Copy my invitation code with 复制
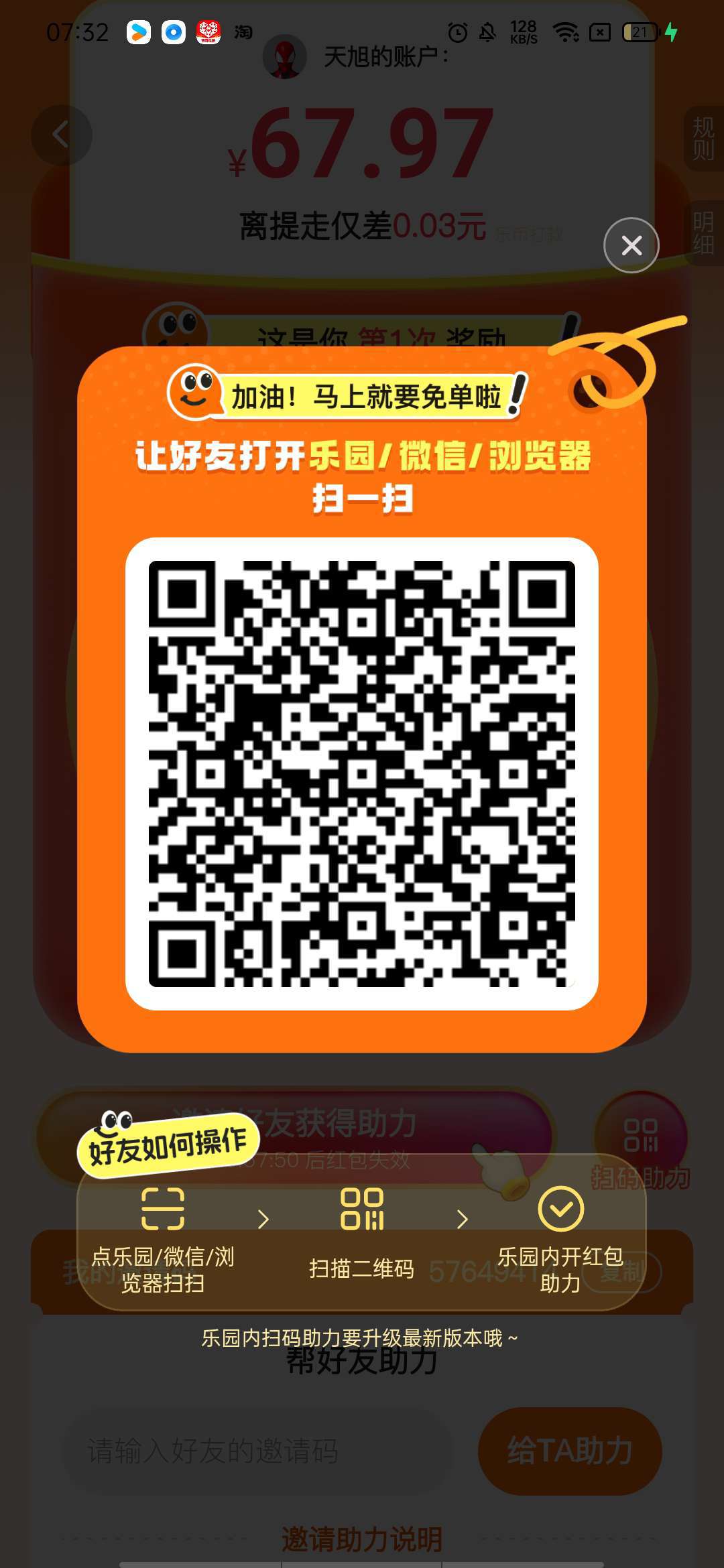This screenshot has width=724, height=1568. click(621, 1270)
